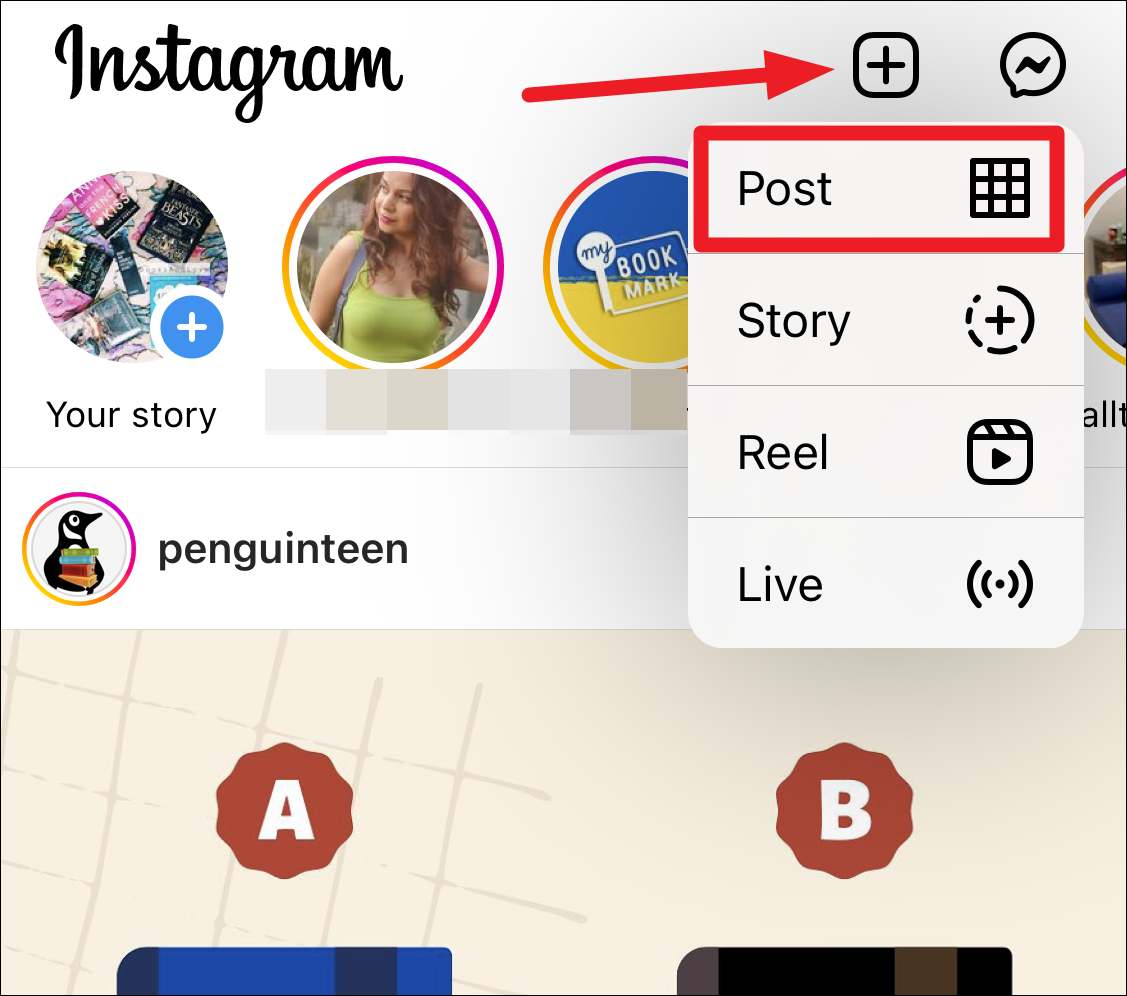Tap penguinteen's profile picture
The height and width of the screenshot is (996, 1127).
pyautogui.click(x=78, y=550)
